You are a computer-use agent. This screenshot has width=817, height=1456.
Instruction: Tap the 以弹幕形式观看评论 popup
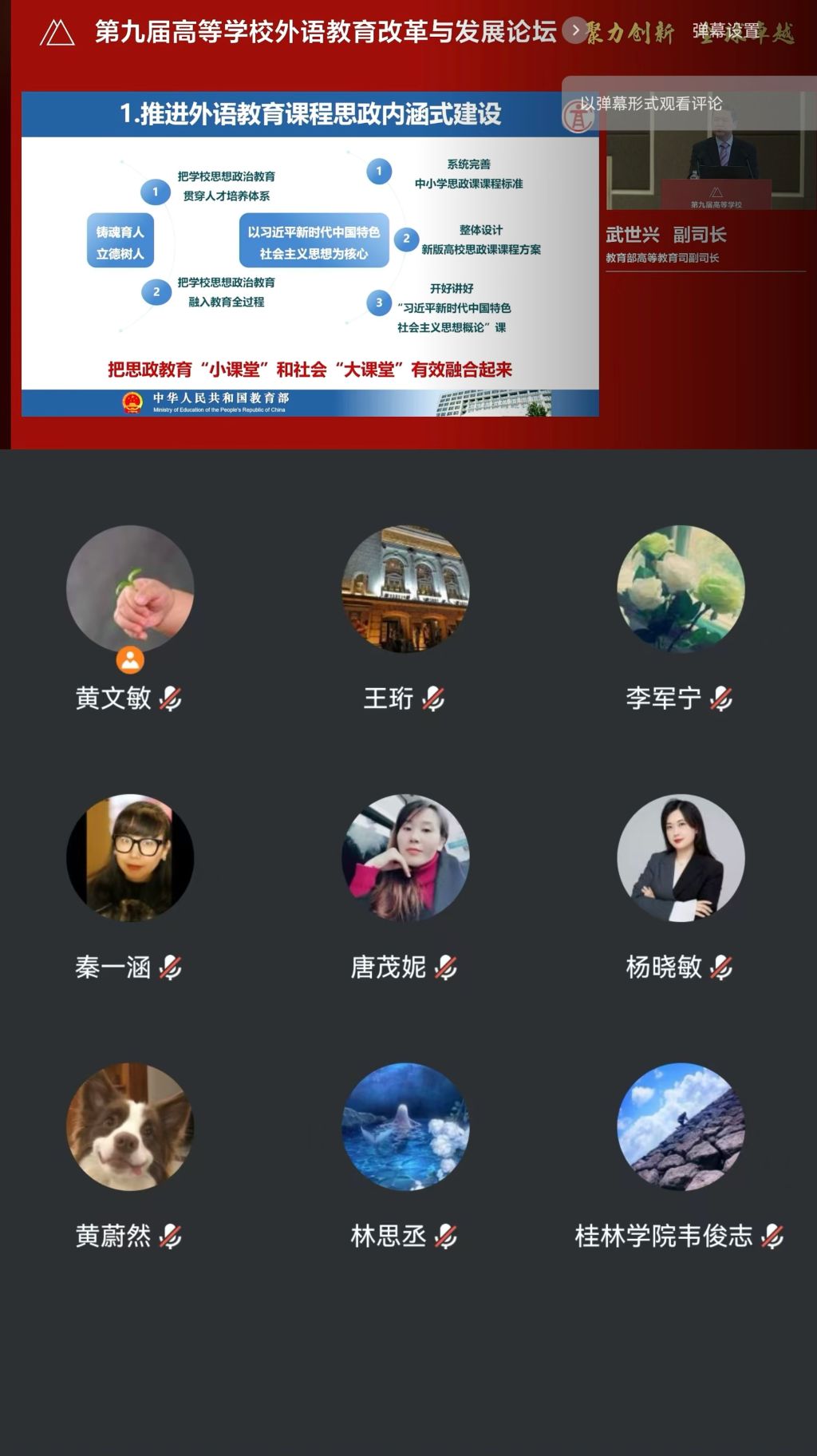651,104
